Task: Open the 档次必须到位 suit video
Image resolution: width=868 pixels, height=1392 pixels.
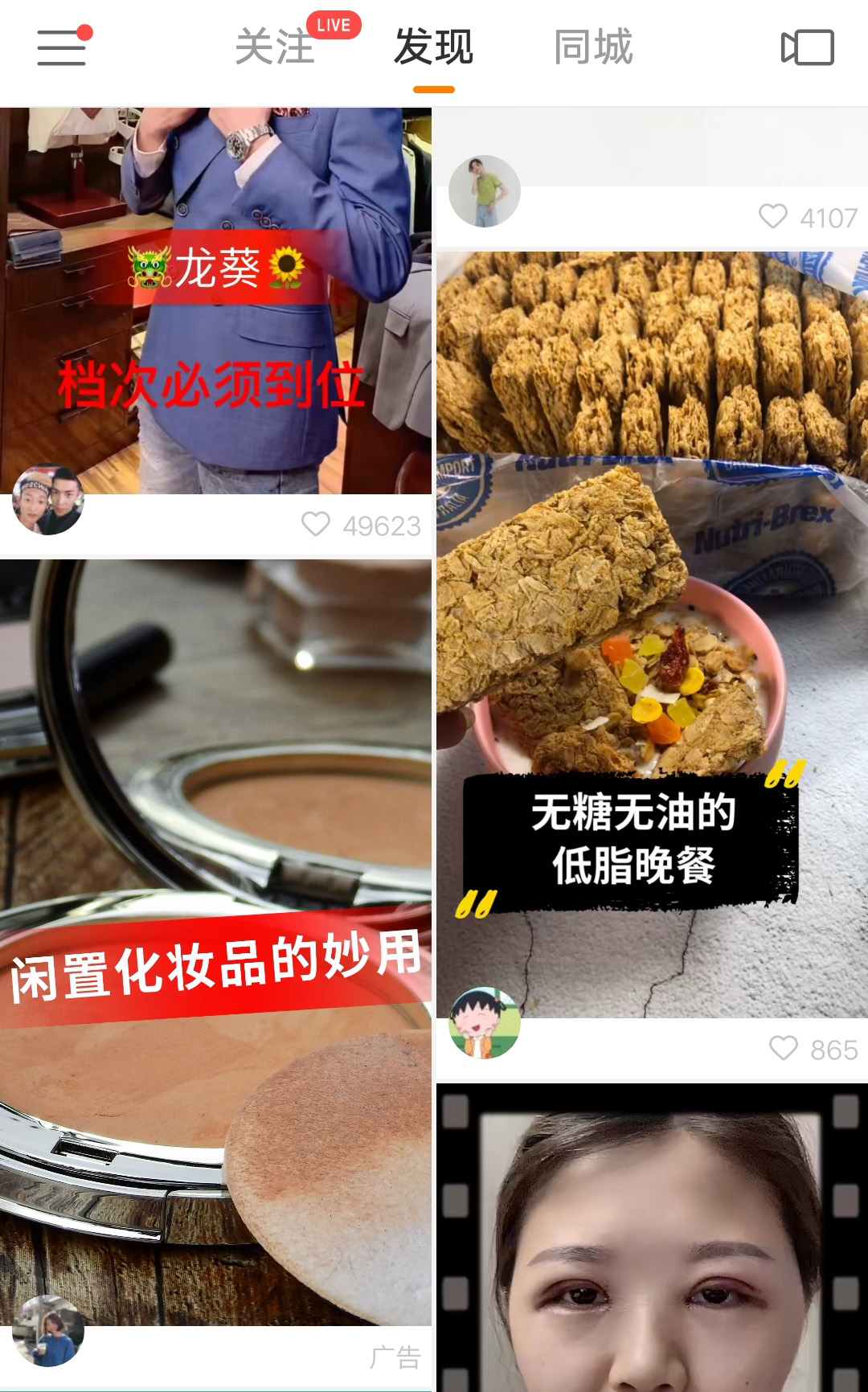Action: coord(215,301)
